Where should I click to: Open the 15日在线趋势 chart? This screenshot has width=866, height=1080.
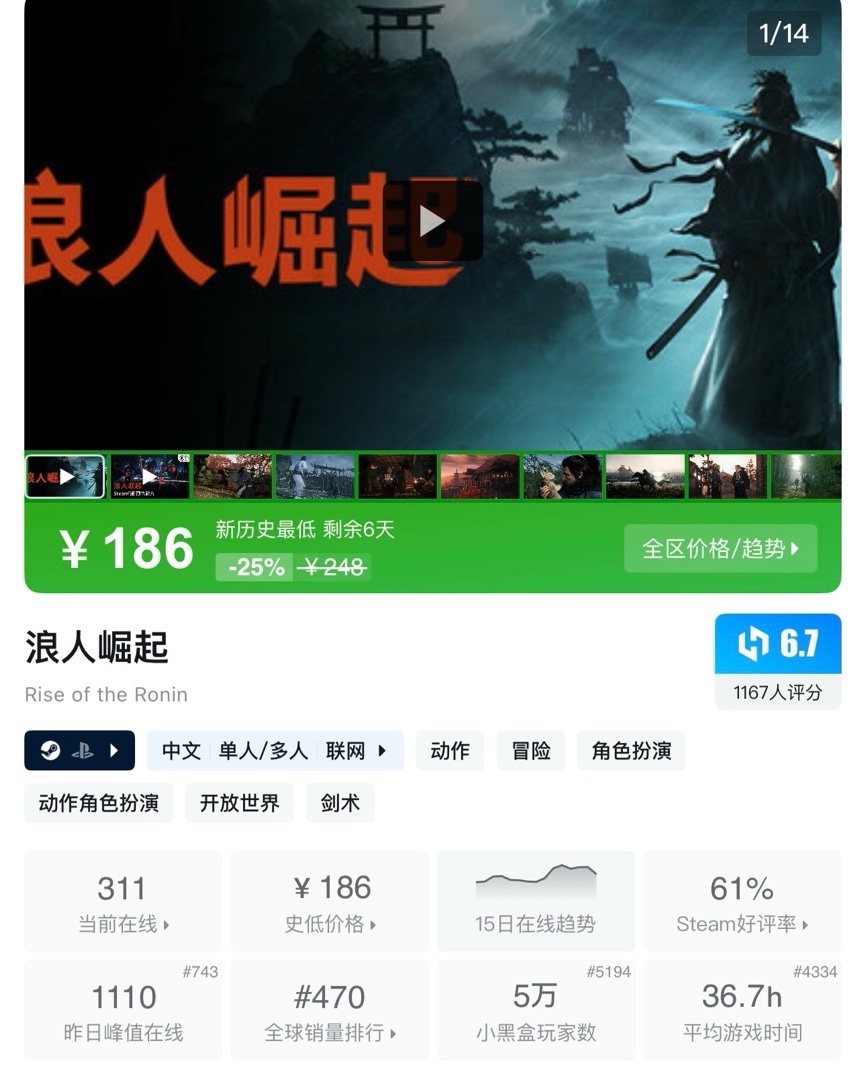click(x=535, y=902)
